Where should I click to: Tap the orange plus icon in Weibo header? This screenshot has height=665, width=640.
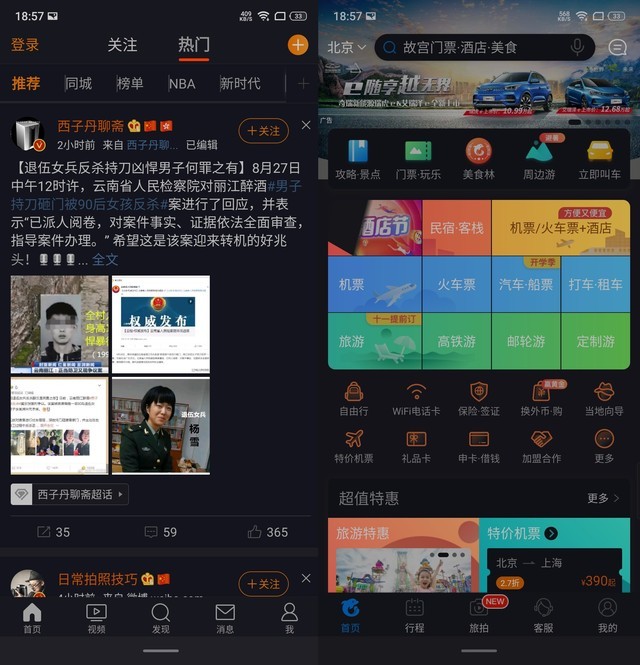pyautogui.click(x=297, y=45)
